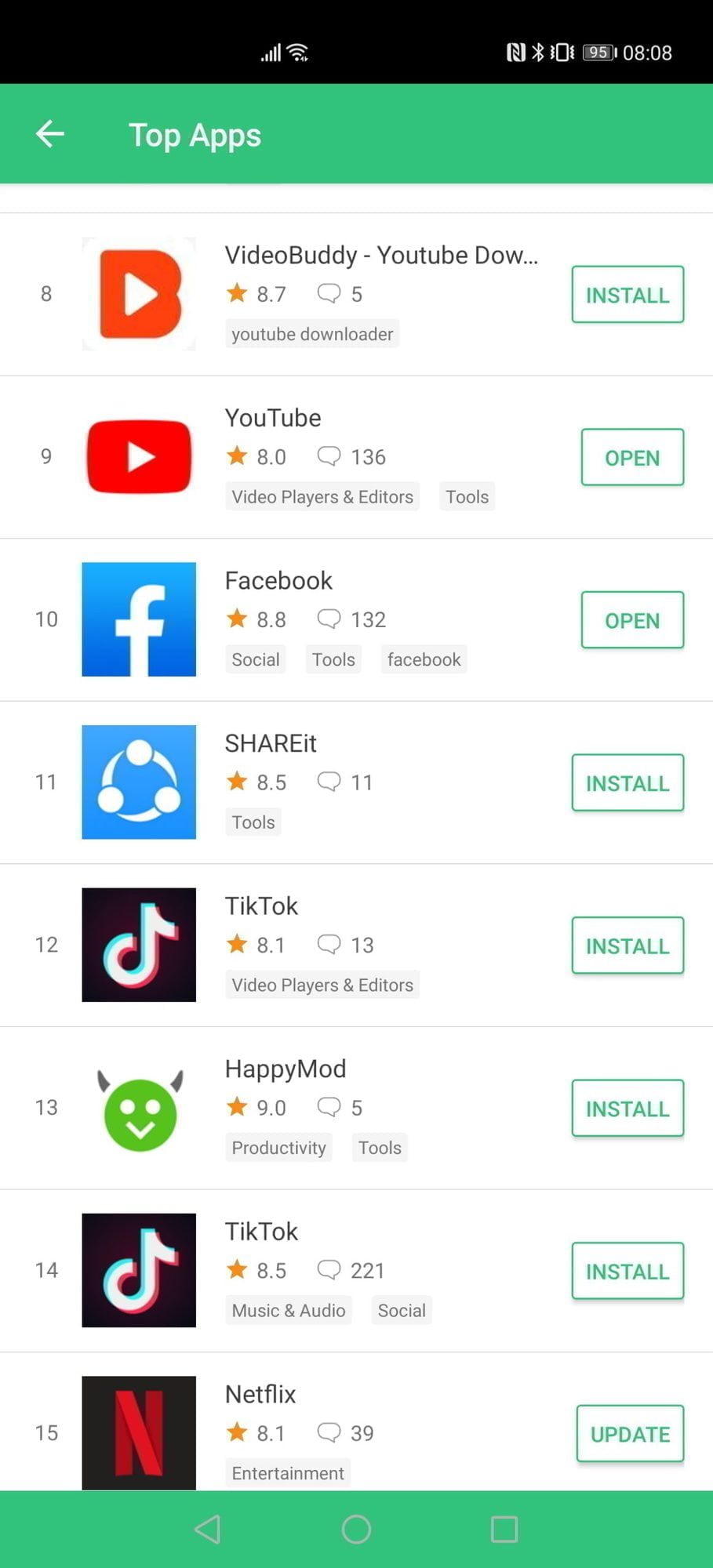The width and height of the screenshot is (713, 1568).
Task: Tap the 'youtube downloader' tag under VideoBuddy
Action: [x=311, y=334]
